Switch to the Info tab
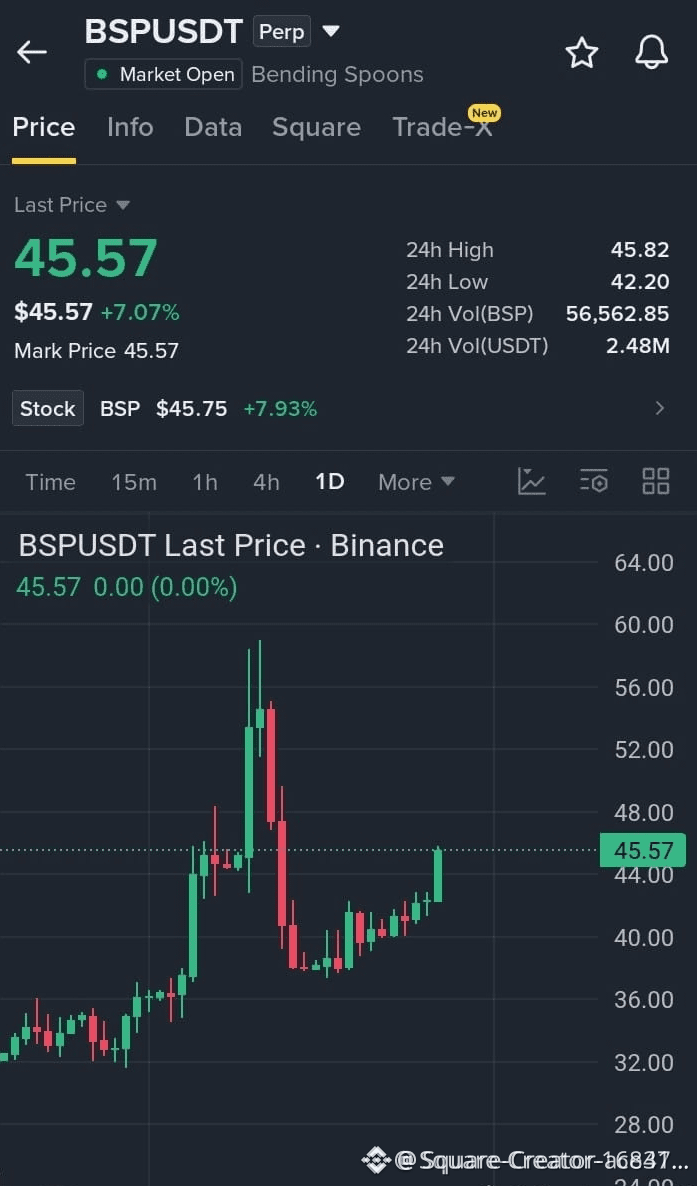 130,127
